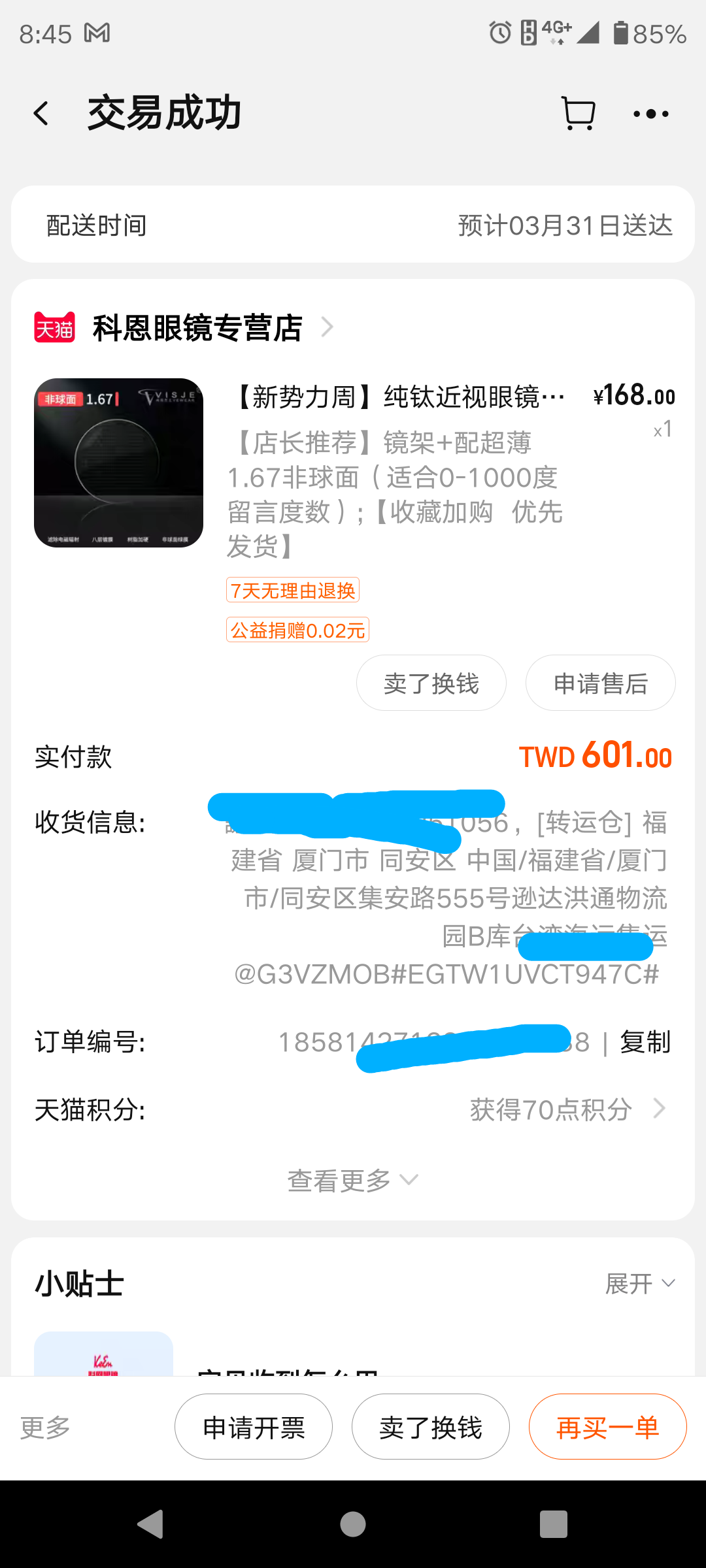706x1568 pixels.
Task: Open system recent apps button
Action: 553,1524
